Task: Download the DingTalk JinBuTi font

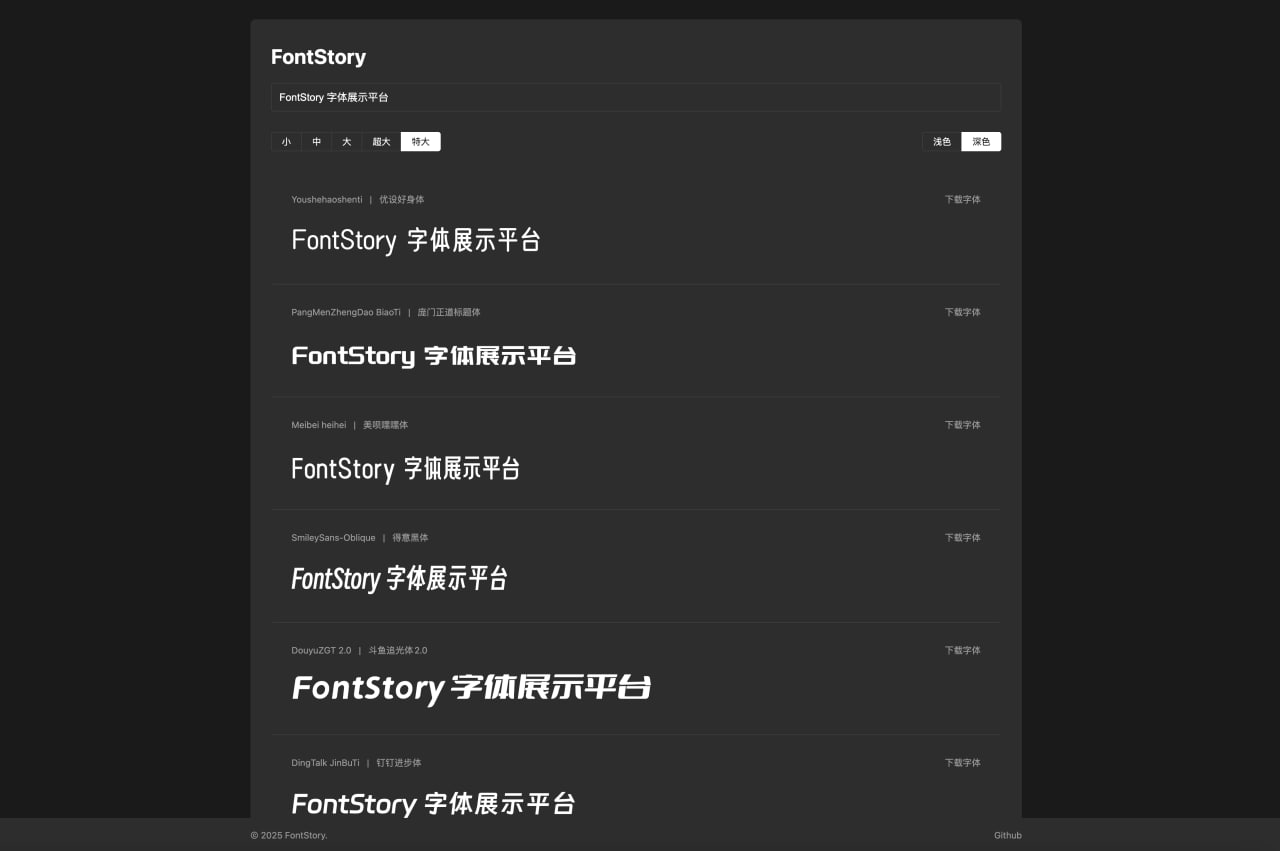Action: [962, 763]
